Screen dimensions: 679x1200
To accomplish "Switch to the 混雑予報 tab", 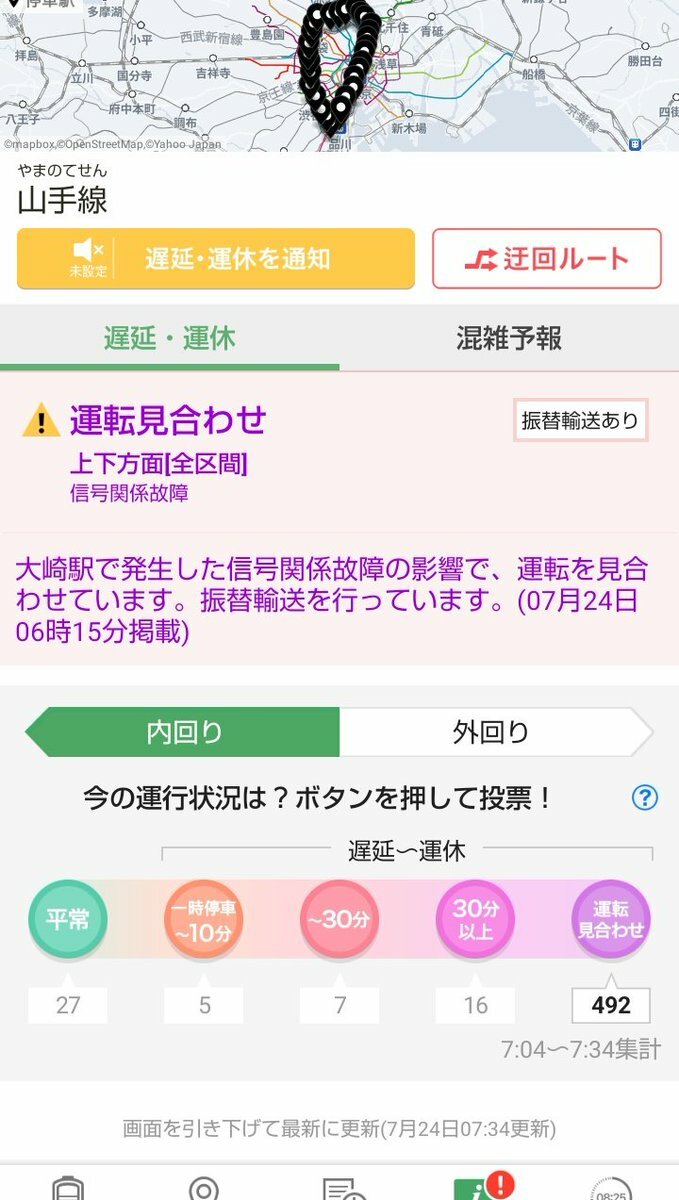I will click(x=509, y=338).
